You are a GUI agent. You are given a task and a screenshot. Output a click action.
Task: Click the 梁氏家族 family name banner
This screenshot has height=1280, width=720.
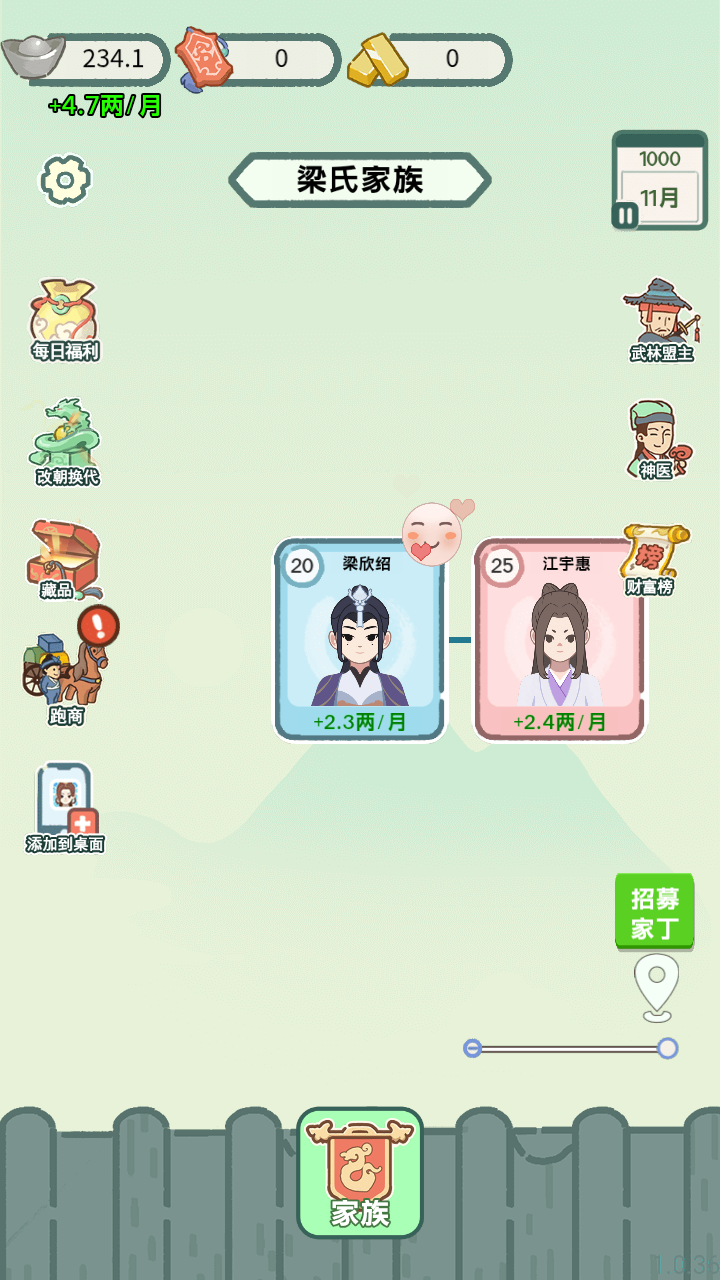pyautogui.click(x=360, y=178)
